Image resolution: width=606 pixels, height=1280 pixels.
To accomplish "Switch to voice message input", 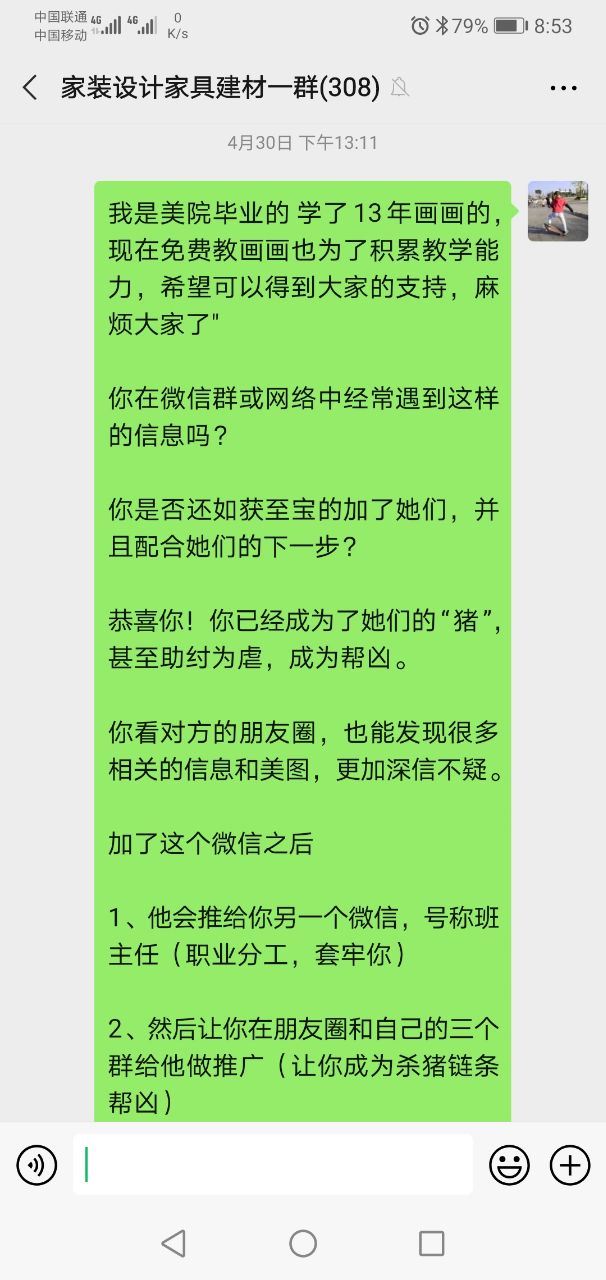I will [37, 1165].
